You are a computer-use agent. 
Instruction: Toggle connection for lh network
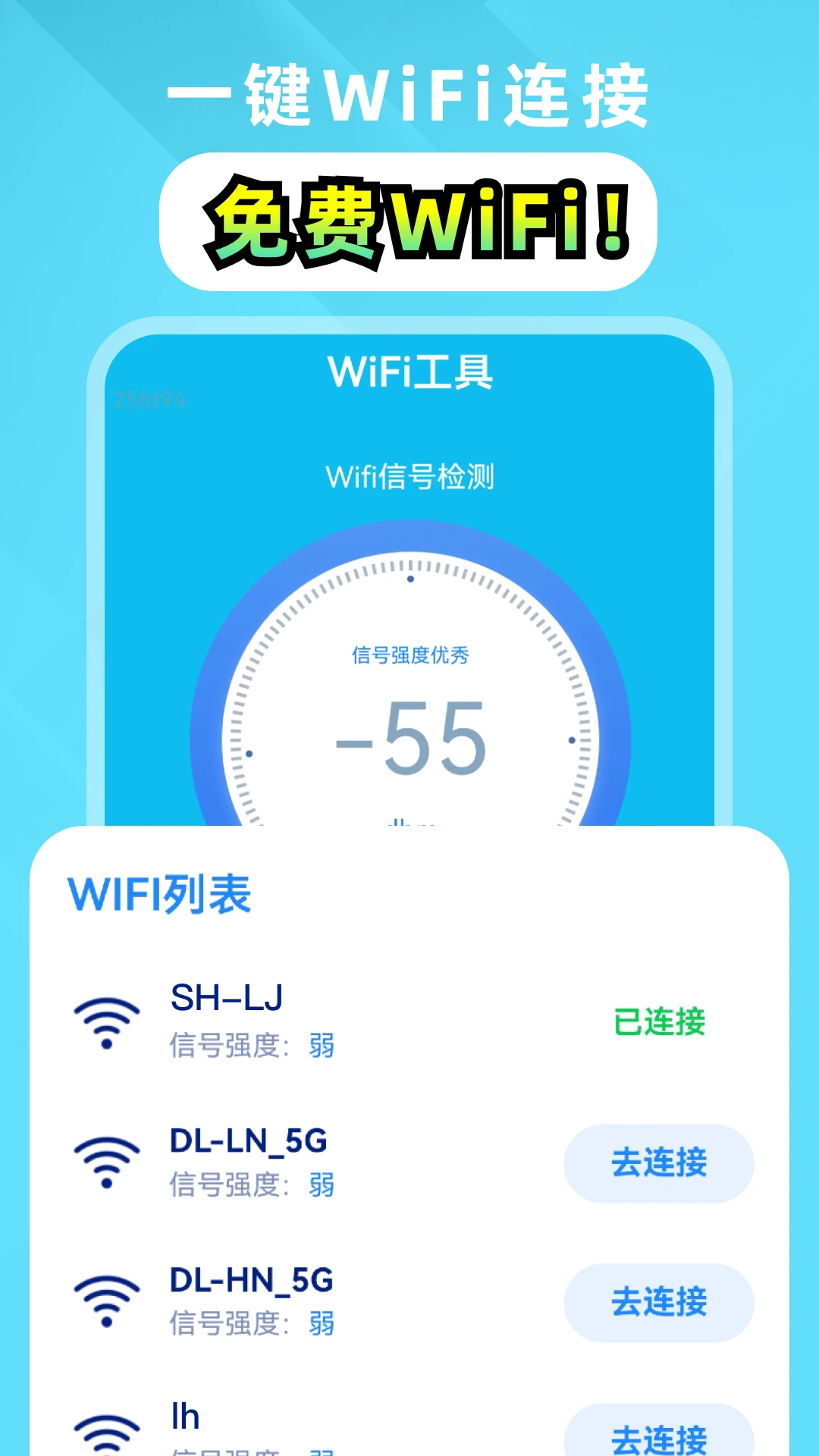(x=658, y=1437)
